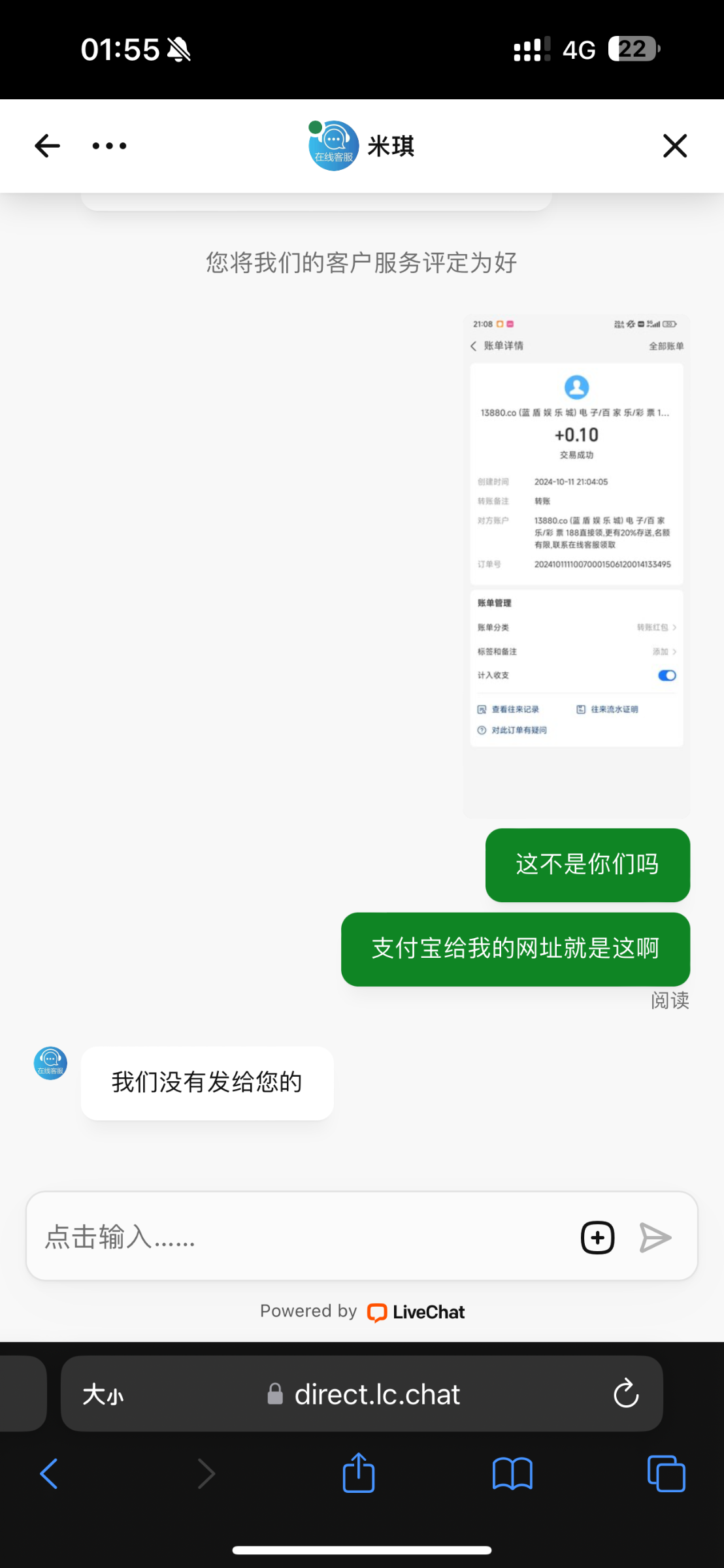Open Safari bookmarks
The image size is (724, 1568).
coord(512,1474)
